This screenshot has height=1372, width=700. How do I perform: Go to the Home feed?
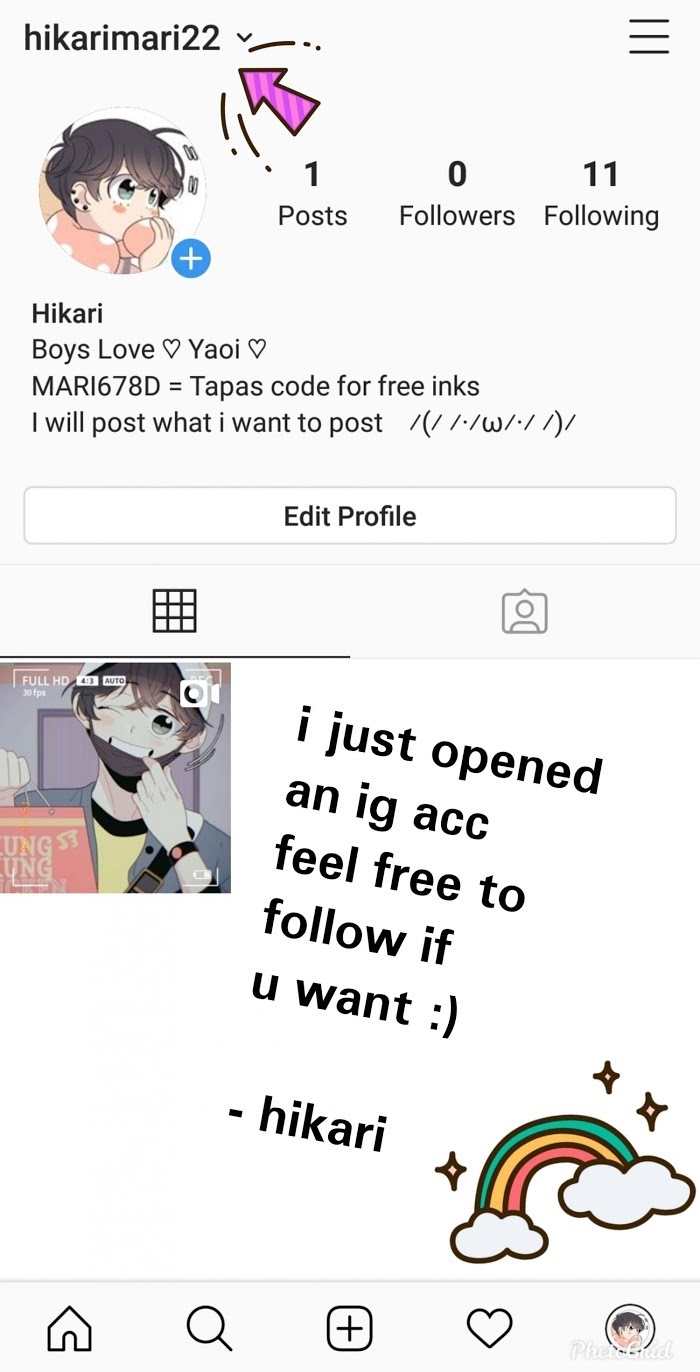point(70,1329)
